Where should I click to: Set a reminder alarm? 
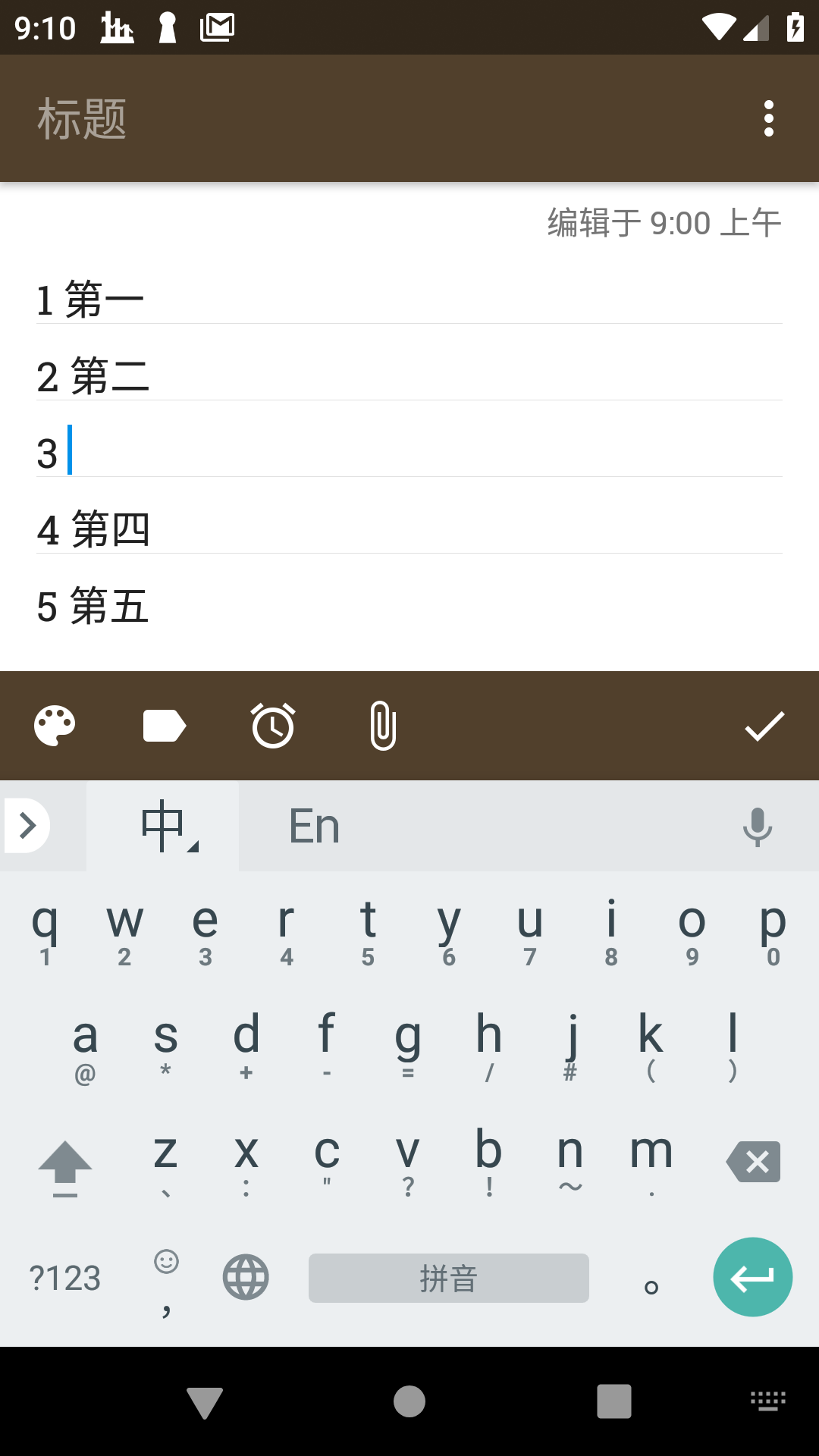tap(273, 726)
